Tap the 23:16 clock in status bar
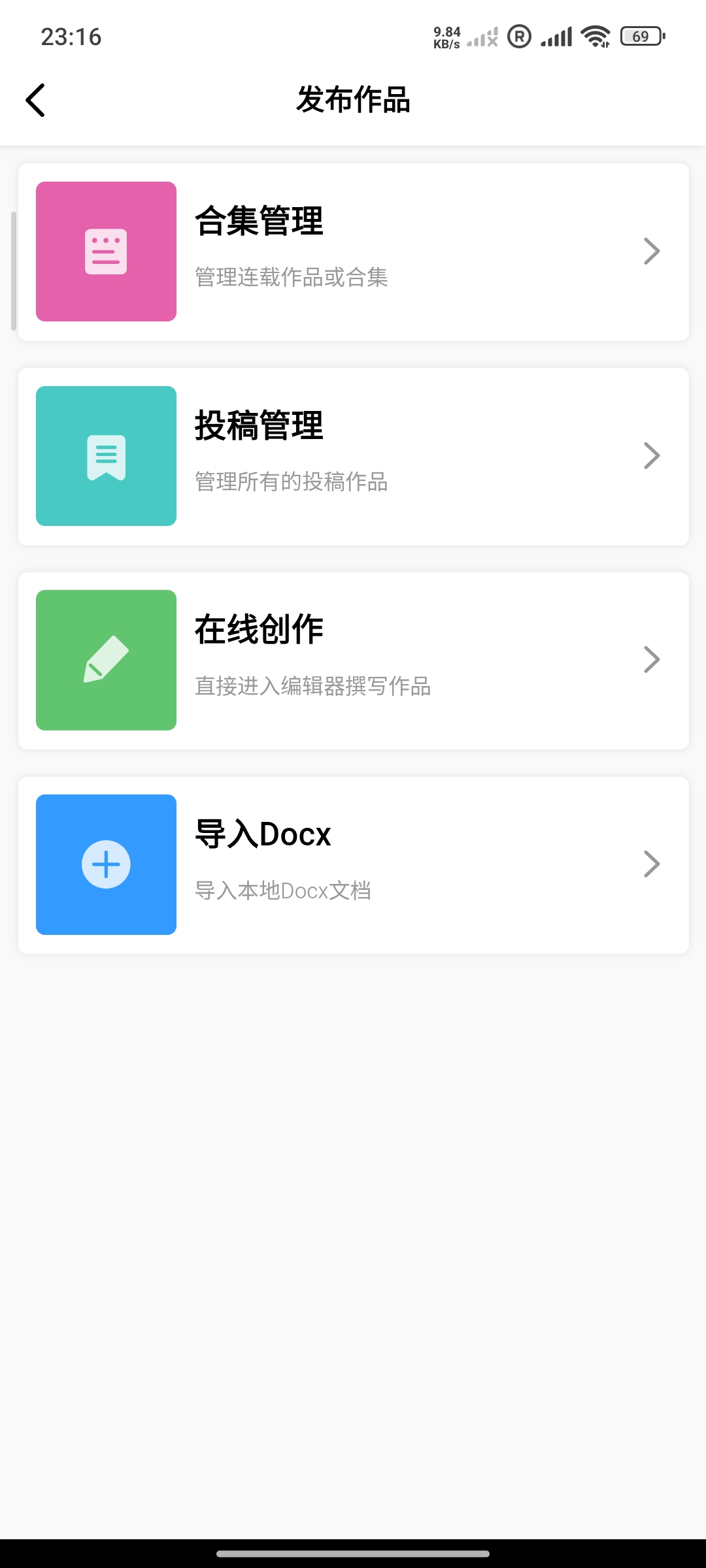 [x=71, y=37]
